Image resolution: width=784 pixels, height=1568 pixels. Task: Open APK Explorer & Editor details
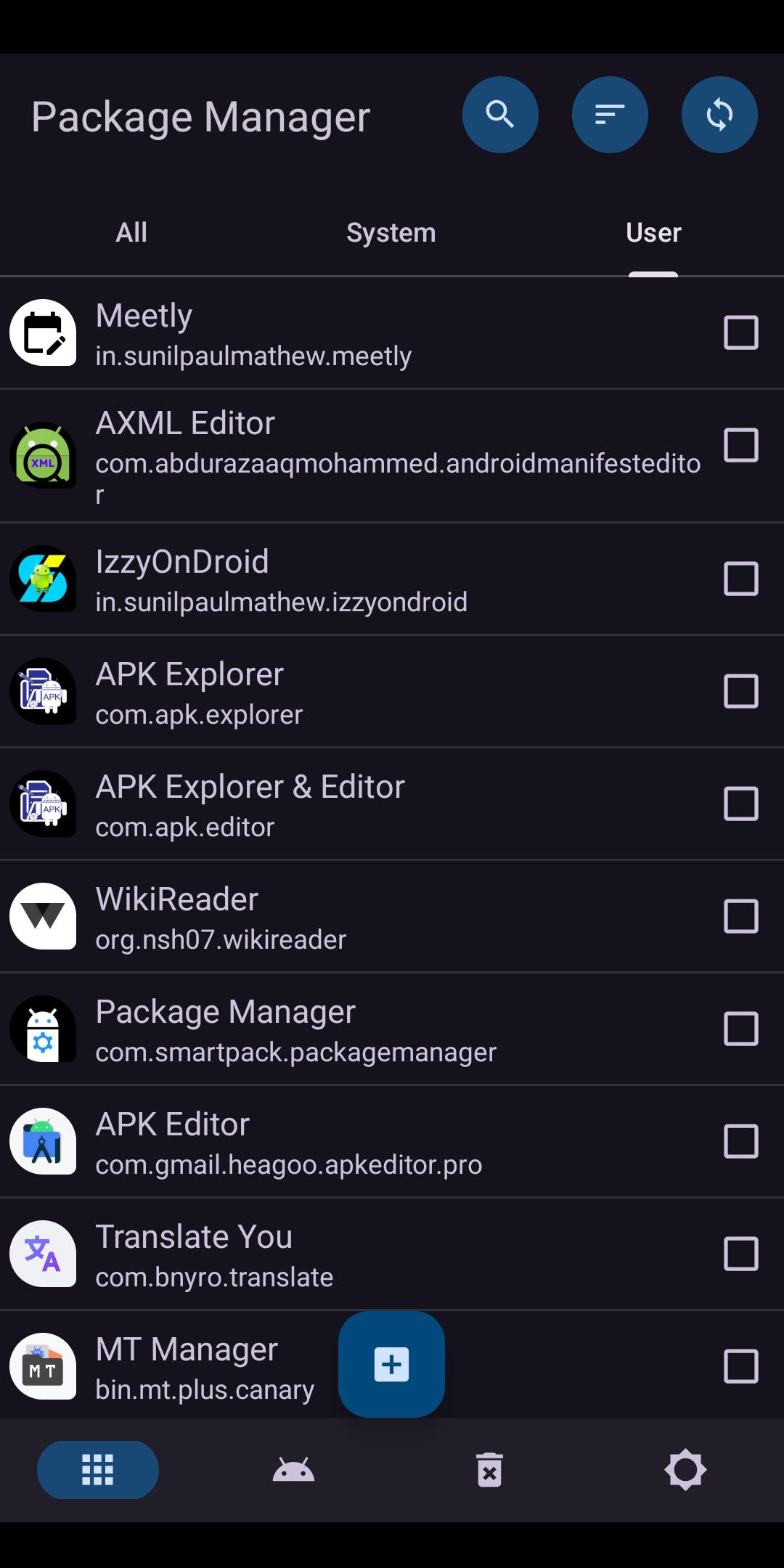[x=392, y=804]
